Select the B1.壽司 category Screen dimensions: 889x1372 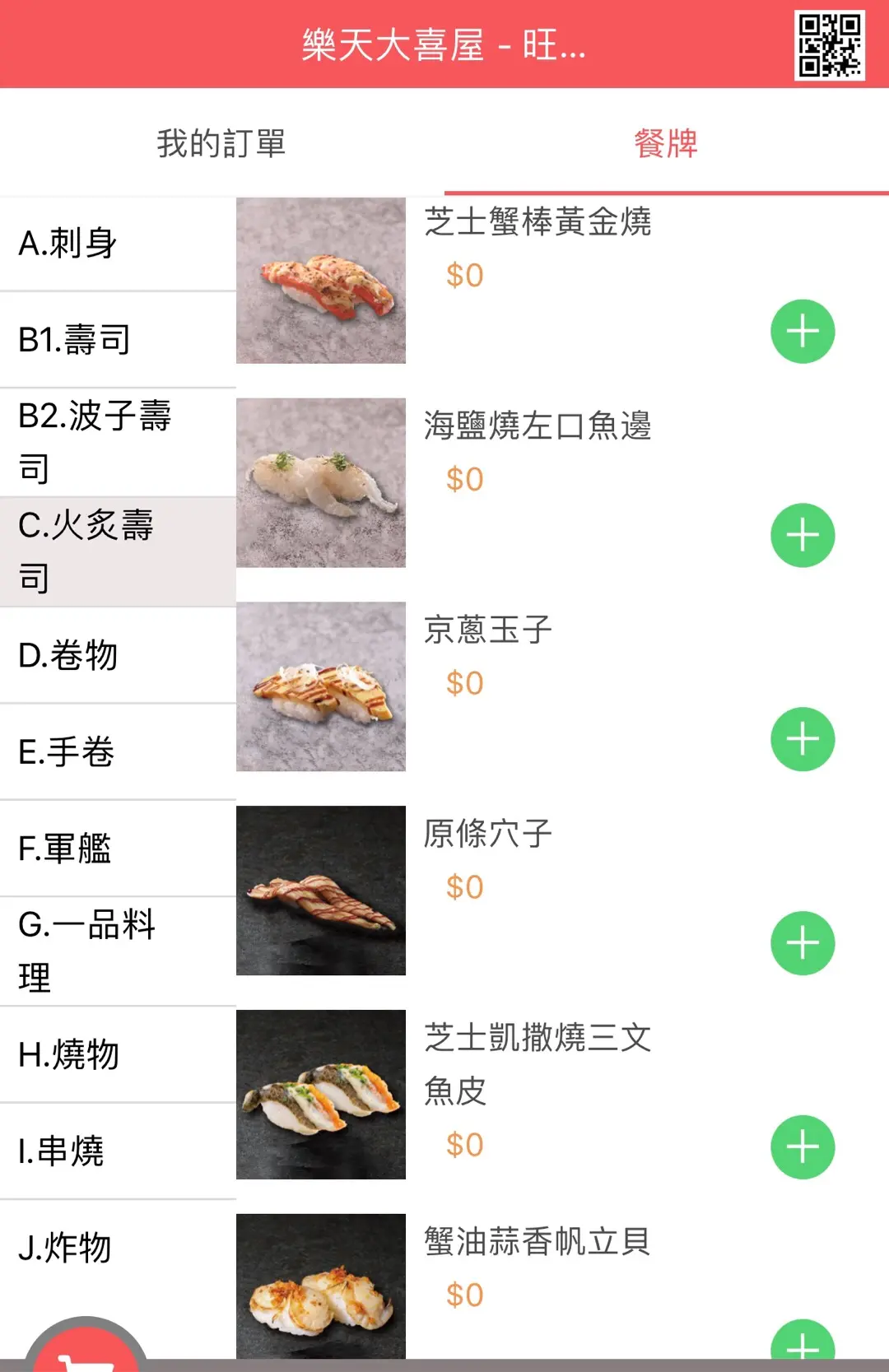(118, 339)
